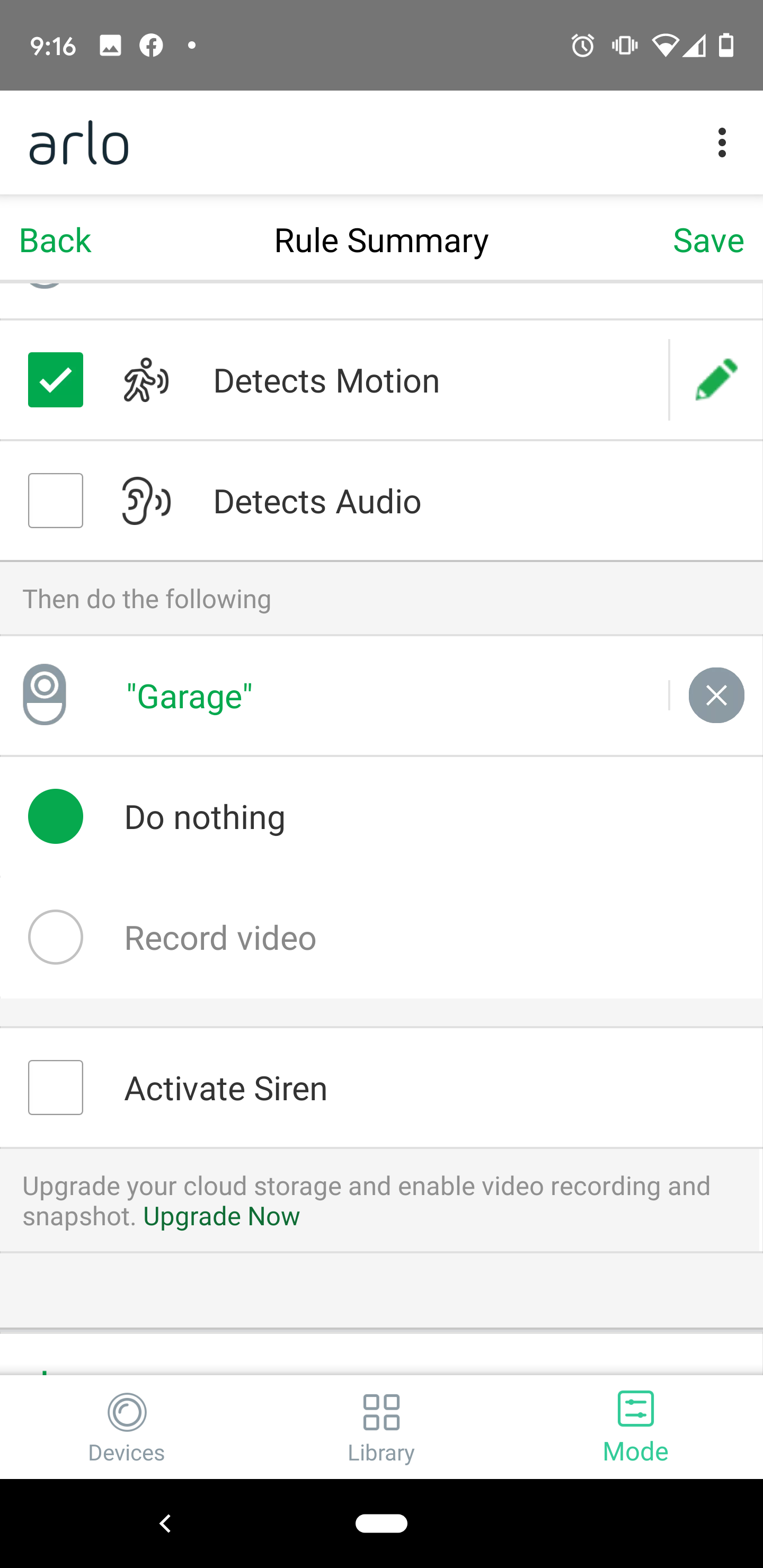Select the Record video radio button
763x1568 pixels.
coord(56,938)
